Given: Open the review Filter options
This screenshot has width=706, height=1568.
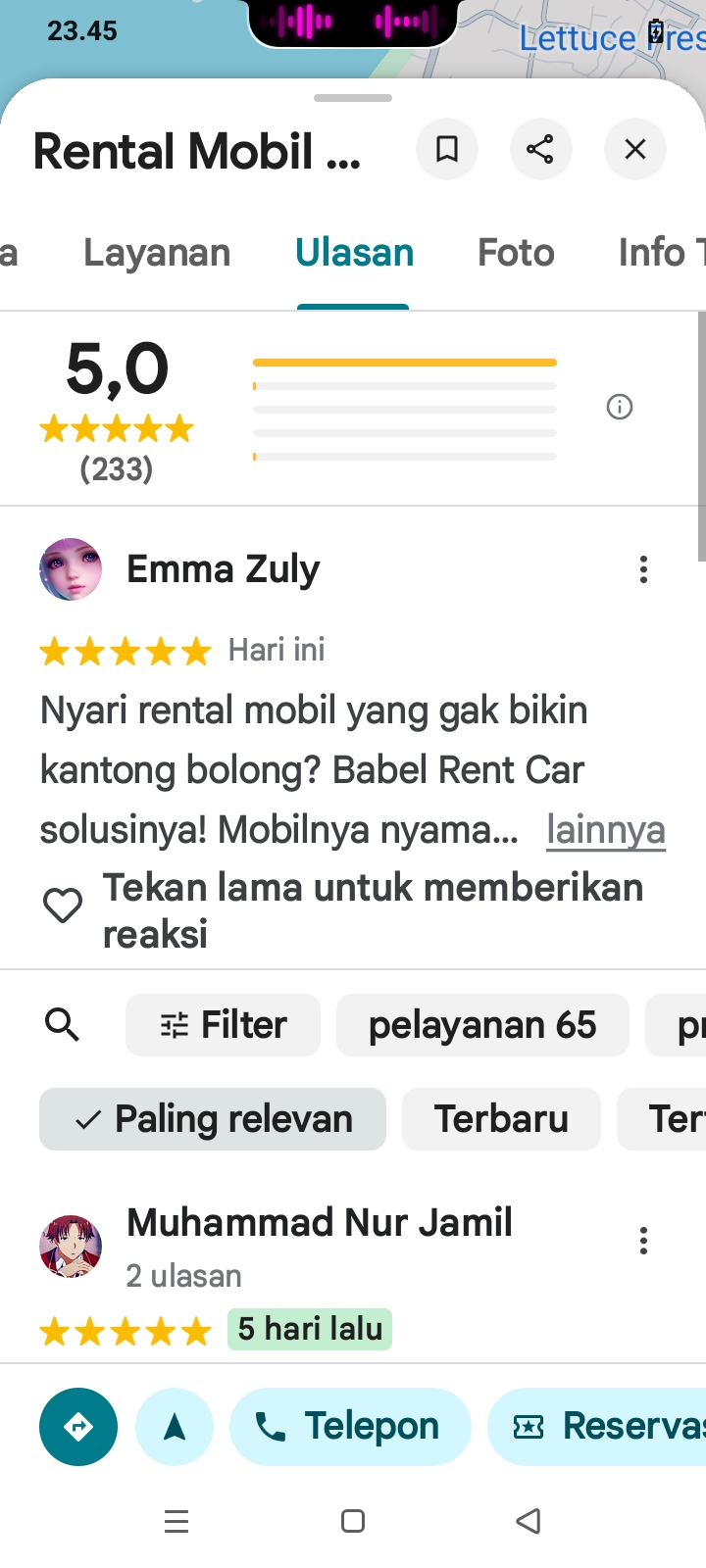Looking at the screenshot, I should click(224, 1025).
